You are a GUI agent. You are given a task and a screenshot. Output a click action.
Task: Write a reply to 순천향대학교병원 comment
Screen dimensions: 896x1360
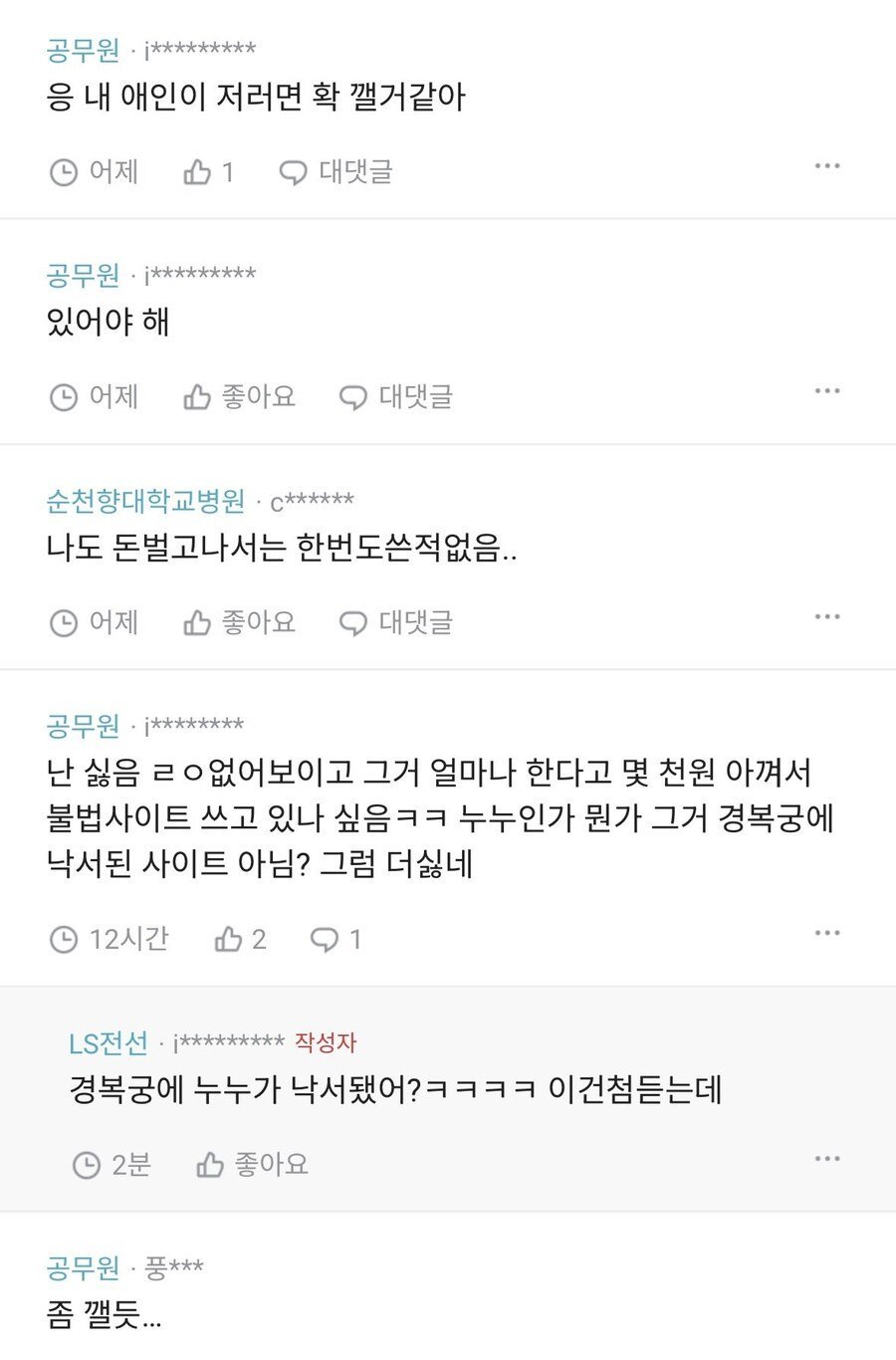tap(396, 622)
